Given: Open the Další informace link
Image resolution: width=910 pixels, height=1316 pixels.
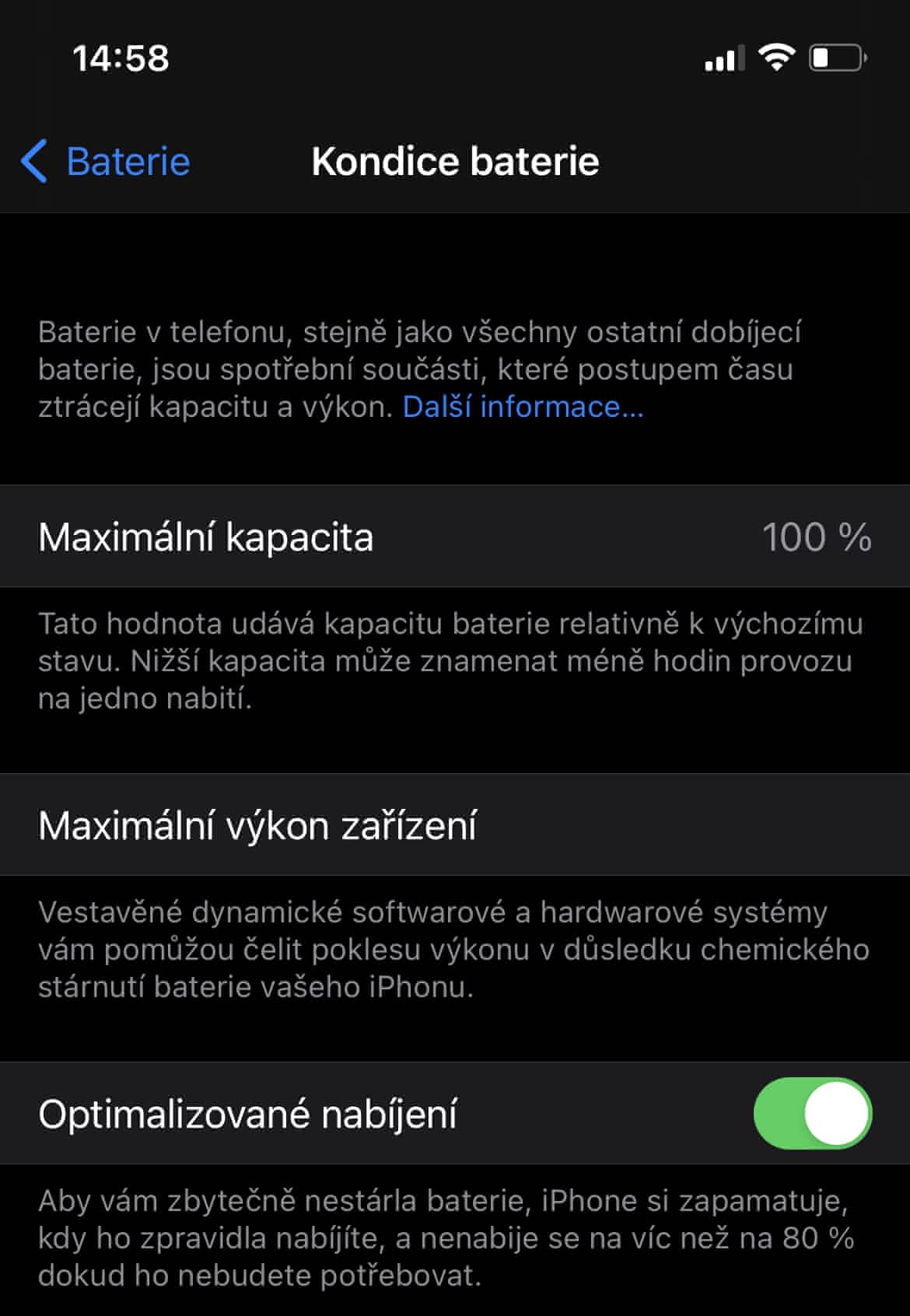Looking at the screenshot, I should coord(523,407).
